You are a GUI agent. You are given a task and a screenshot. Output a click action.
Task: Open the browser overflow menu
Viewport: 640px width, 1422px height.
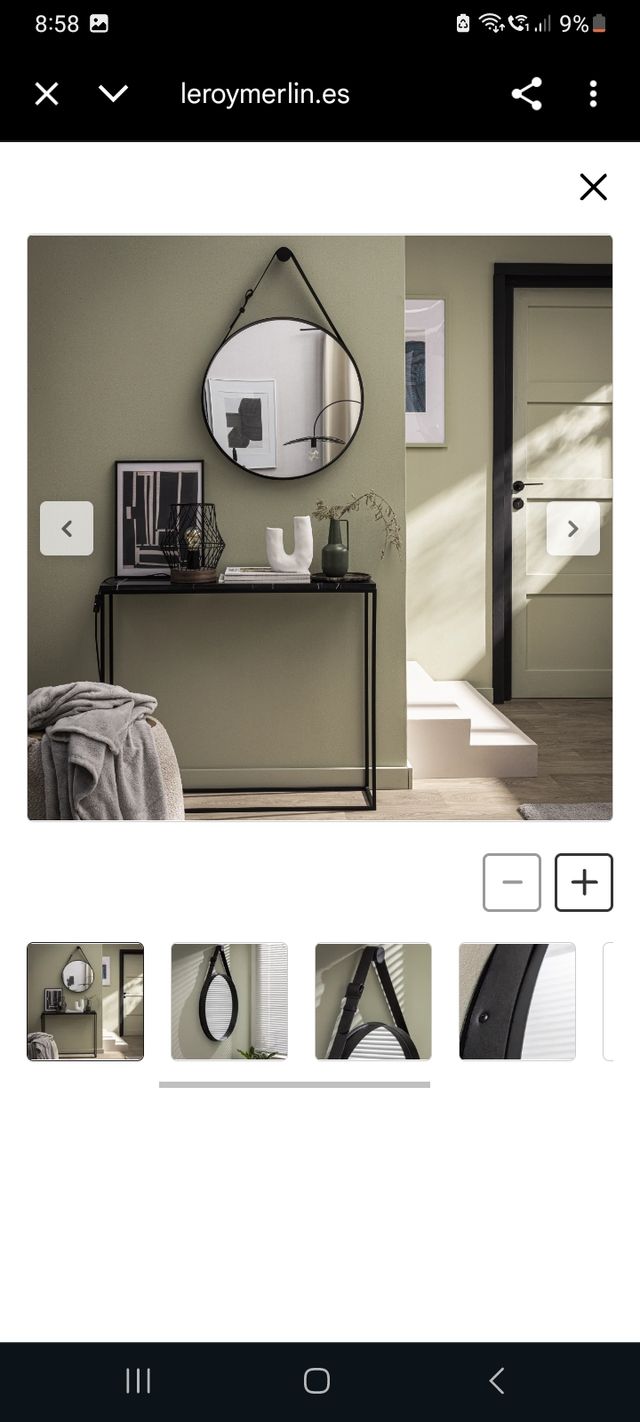(x=593, y=94)
